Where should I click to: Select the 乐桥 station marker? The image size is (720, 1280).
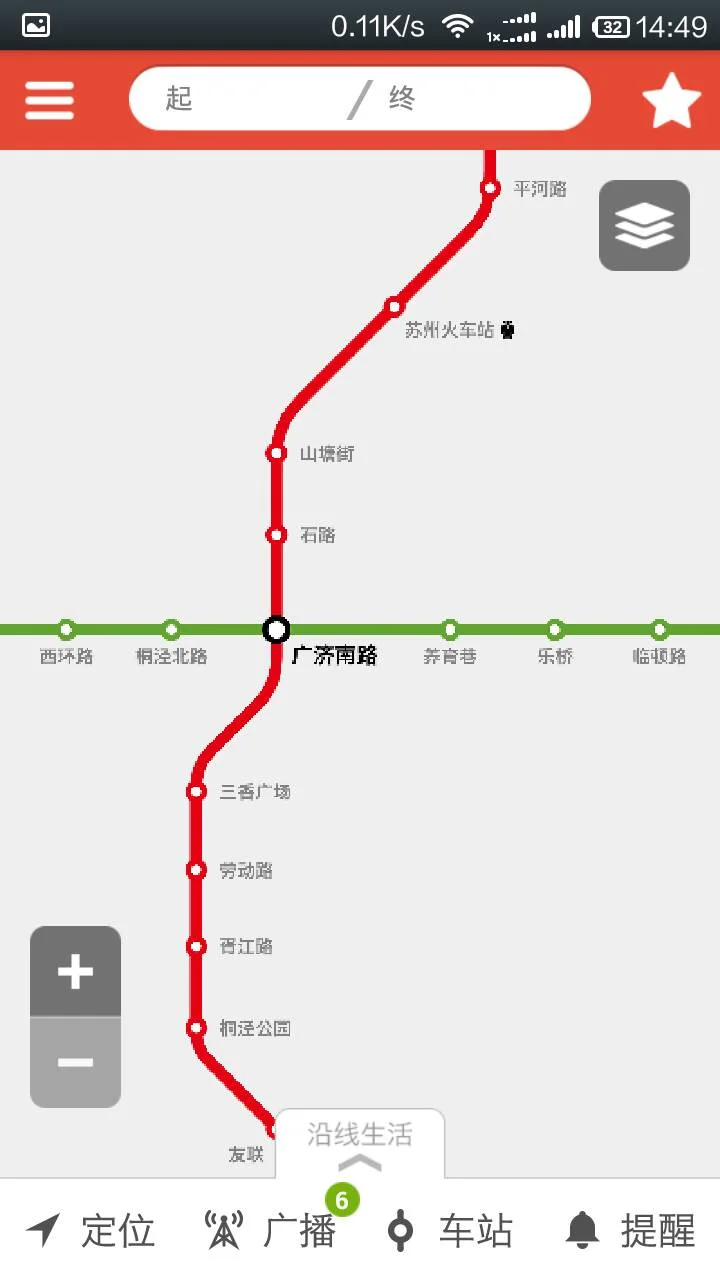click(x=555, y=630)
